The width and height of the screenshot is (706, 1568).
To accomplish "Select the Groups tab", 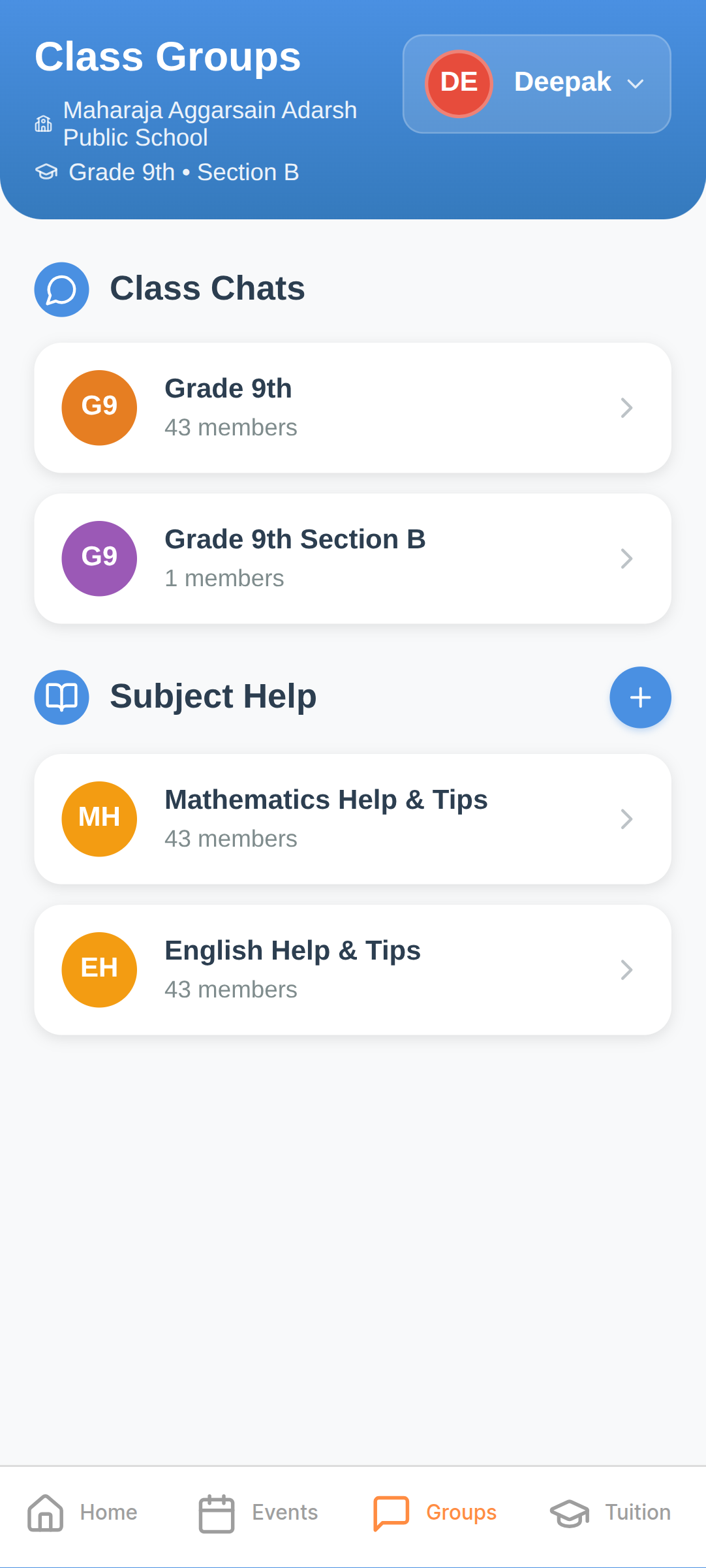I will 435,1513.
